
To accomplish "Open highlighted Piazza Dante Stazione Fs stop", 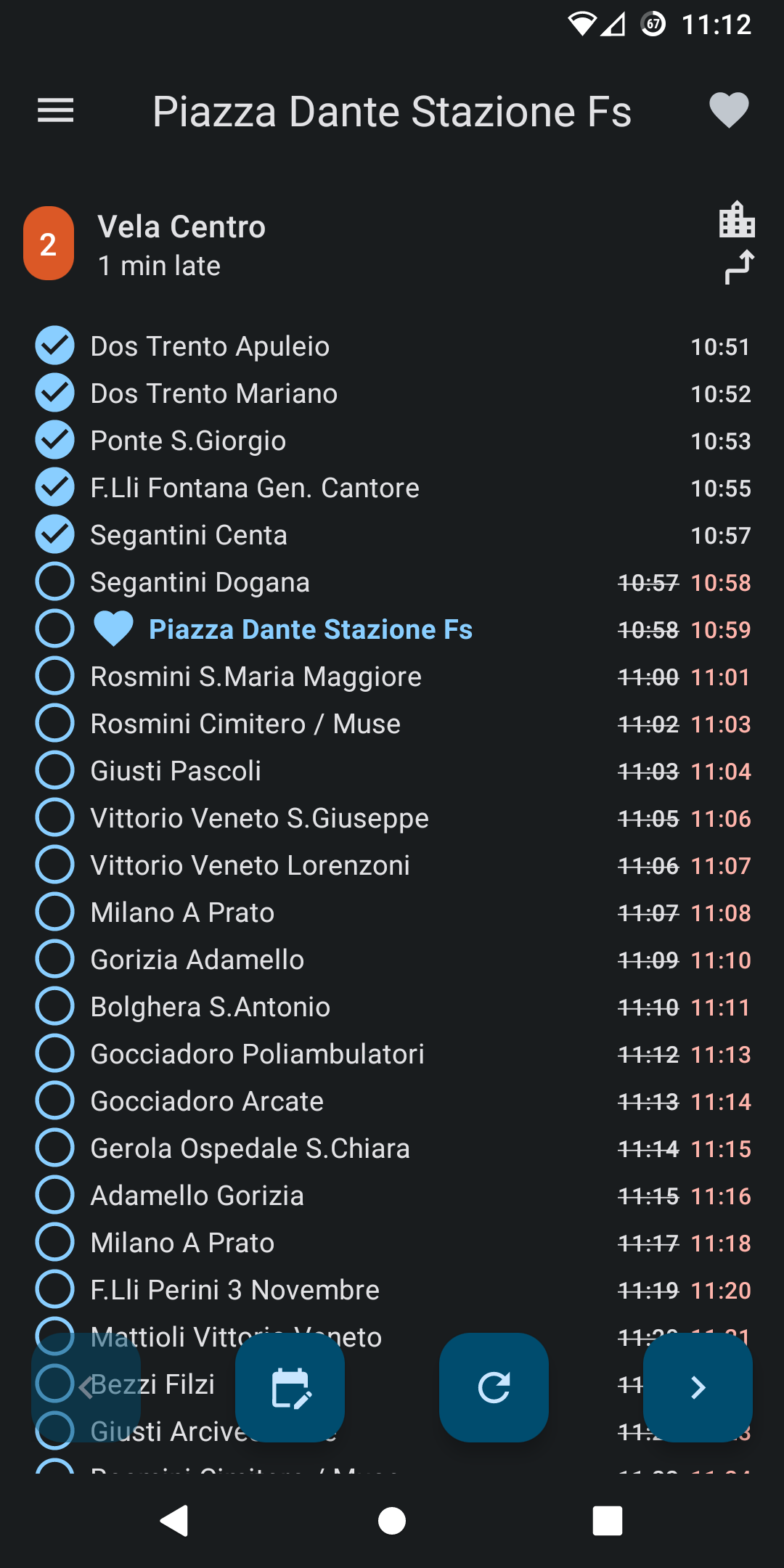I will tap(310, 630).
